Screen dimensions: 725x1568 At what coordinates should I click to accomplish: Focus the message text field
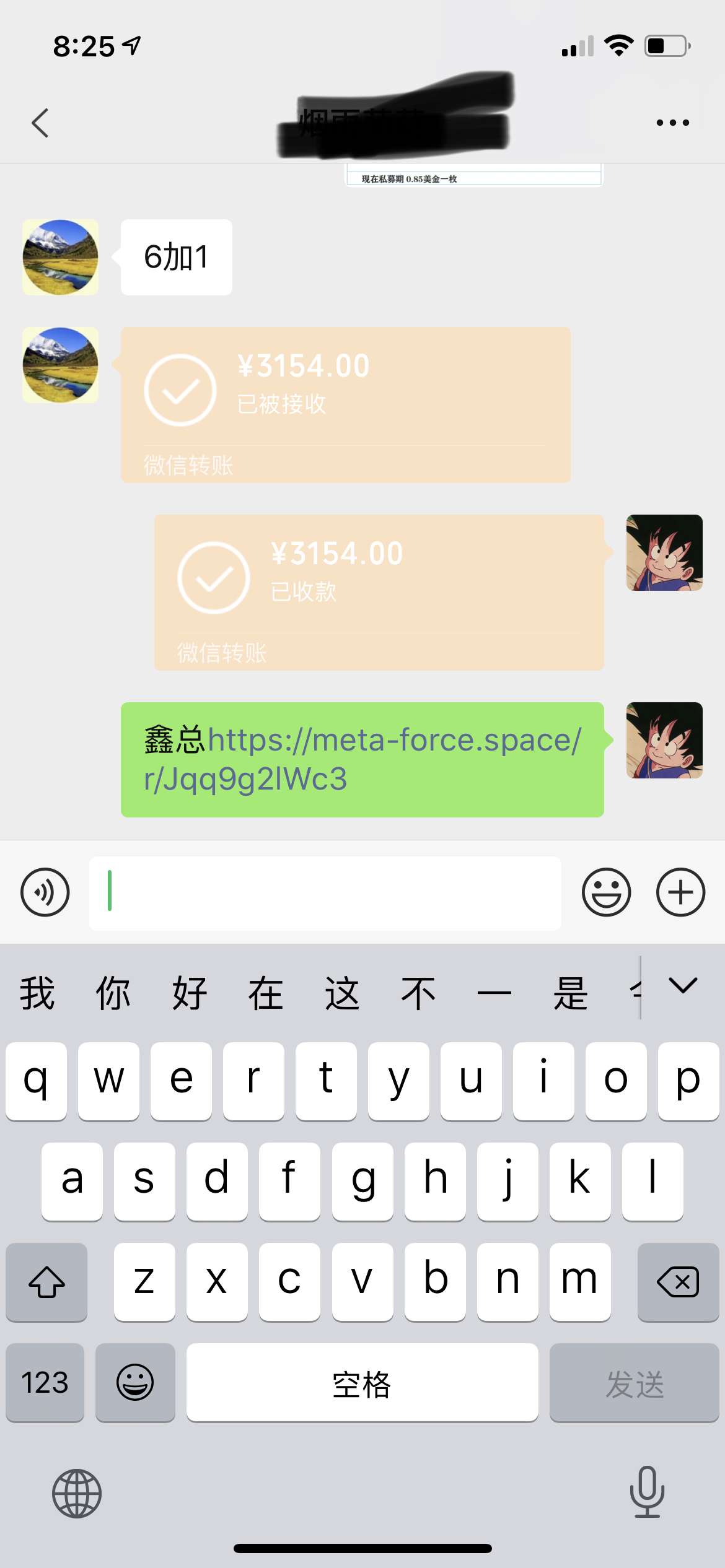point(325,892)
